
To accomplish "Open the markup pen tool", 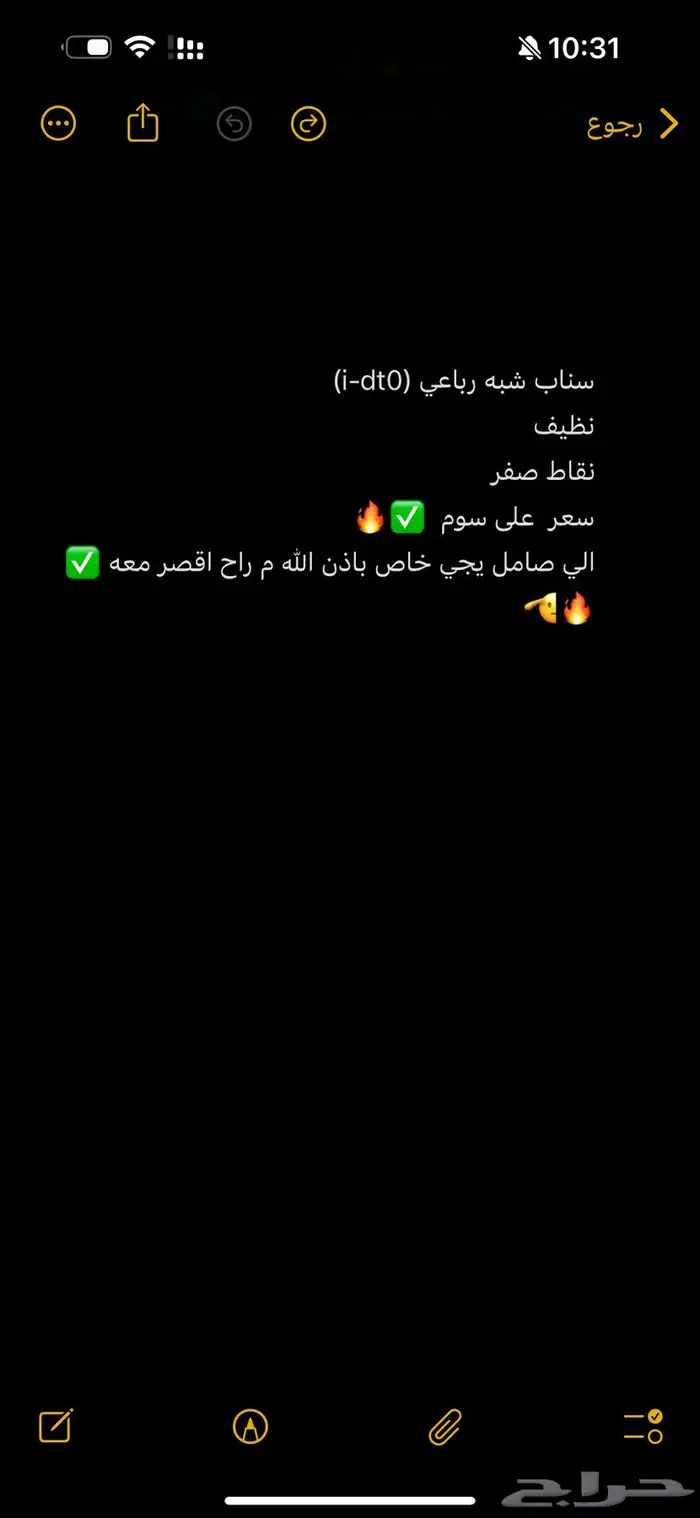I will tap(250, 1426).
